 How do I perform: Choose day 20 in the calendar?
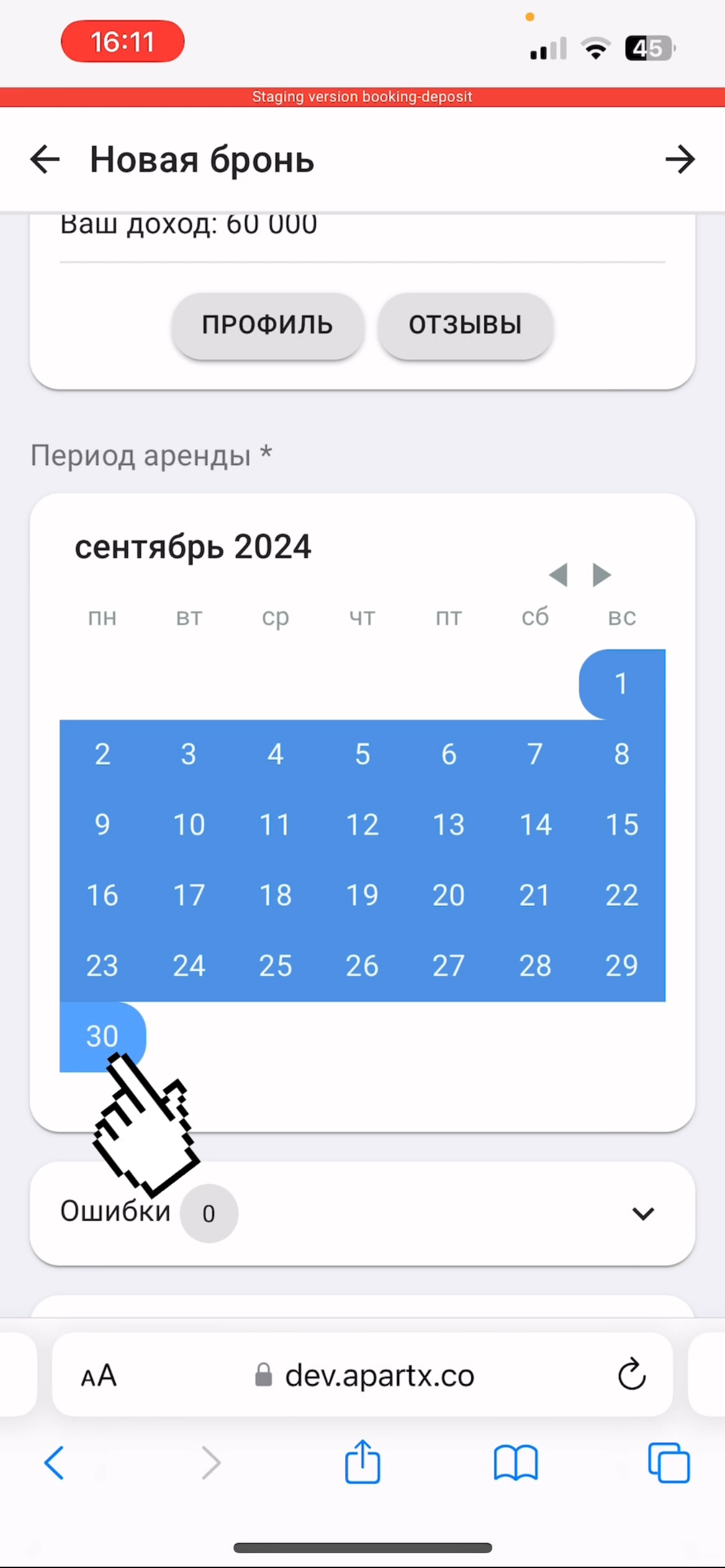click(x=449, y=895)
